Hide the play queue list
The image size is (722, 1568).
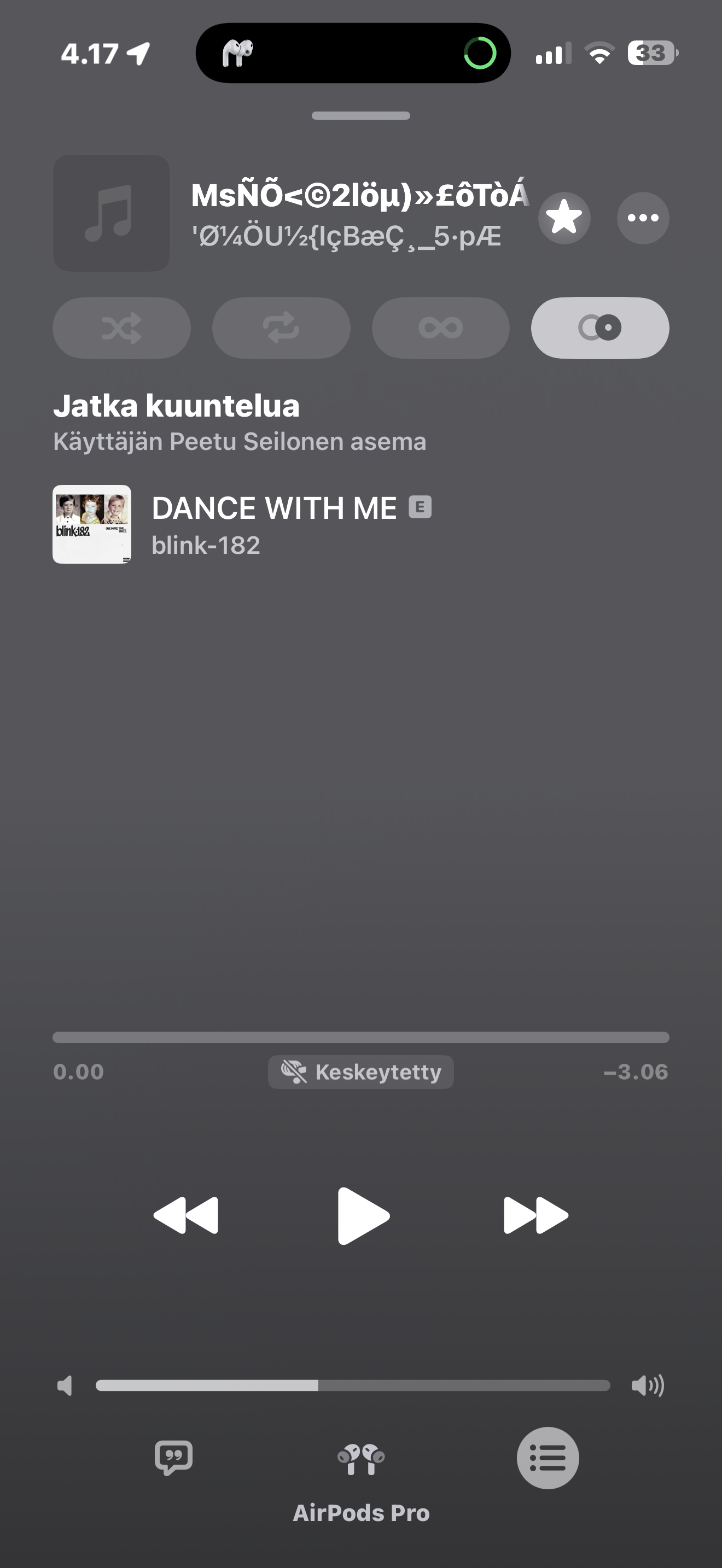point(548,1458)
